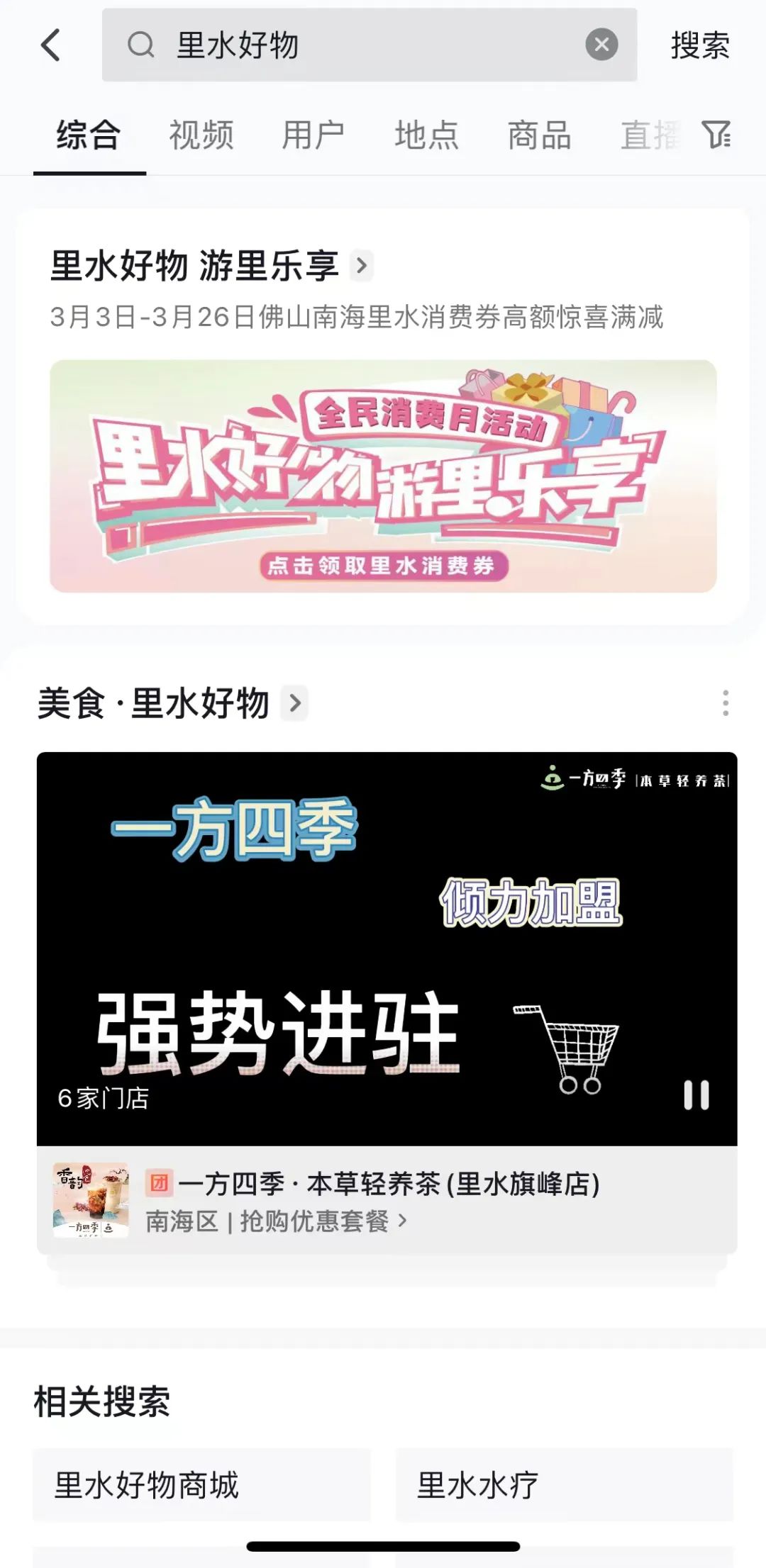Screen dimensions: 766x1568
Task: Expand the 美食·里水好物 section
Action: (294, 703)
